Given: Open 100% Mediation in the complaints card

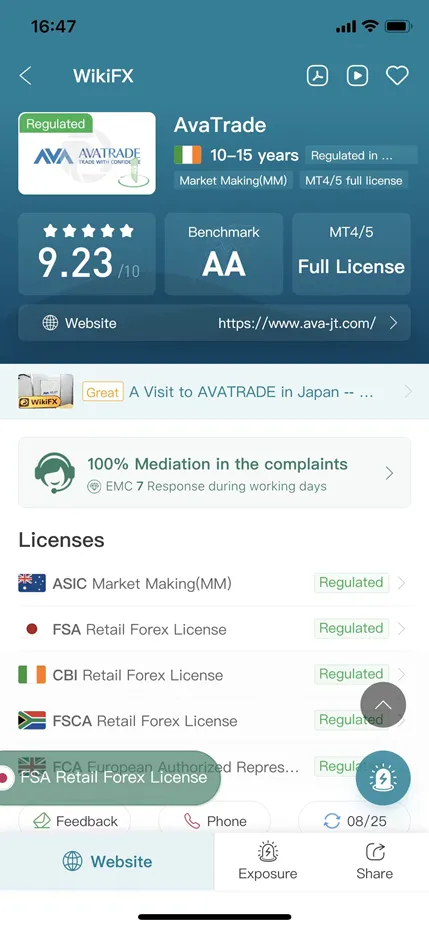Looking at the screenshot, I should tap(214, 473).
